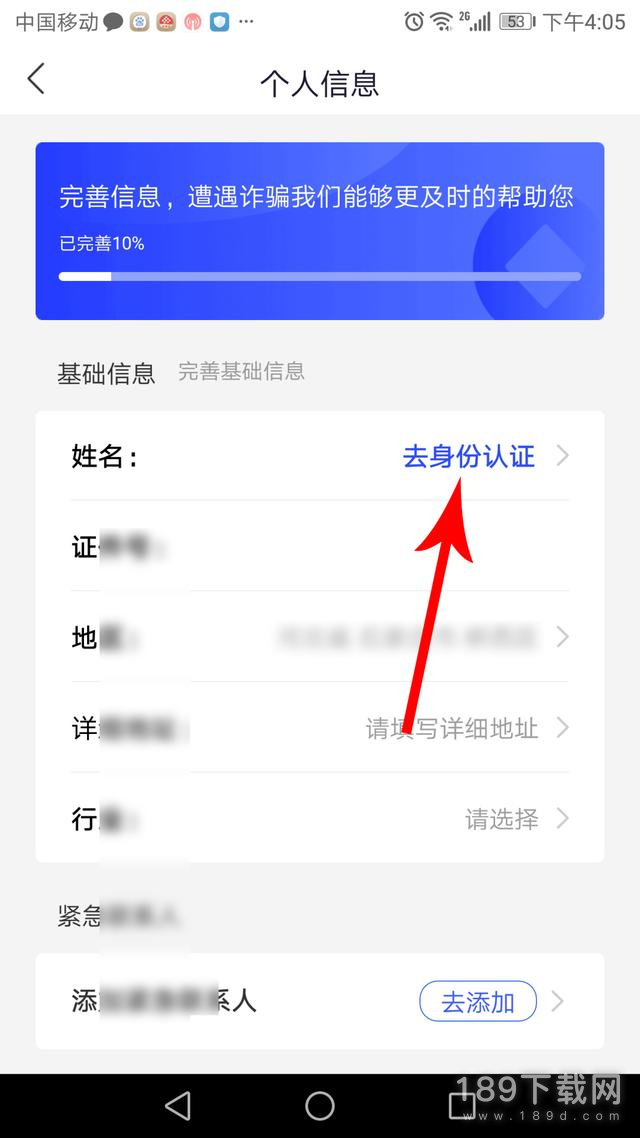Tap the system home button
Image resolution: width=640 pixels, height=1138 pixels.
pyautogui.click(x=320, y=1105)
